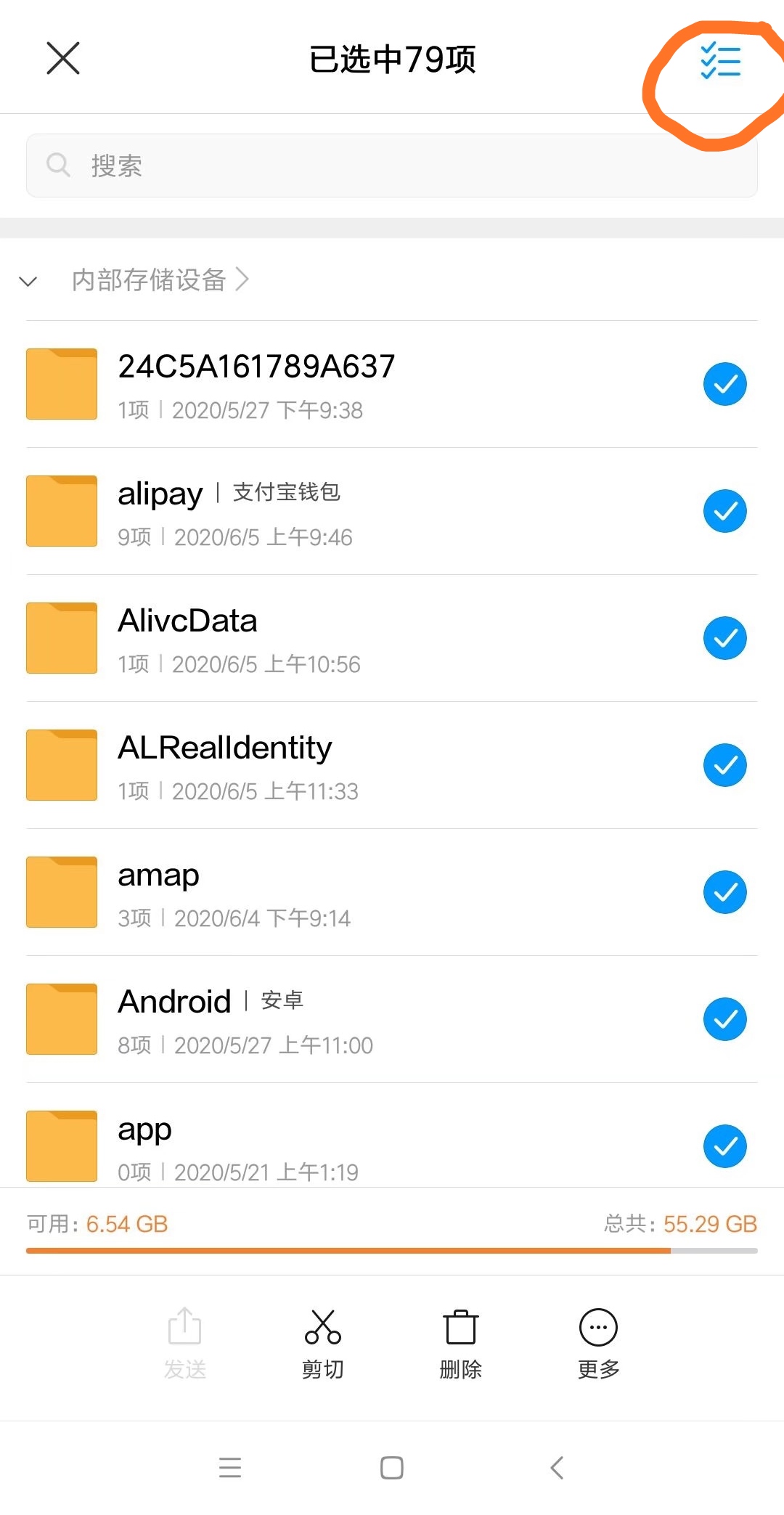Uncheck the amap folder selection

click(x=724, y=891)
